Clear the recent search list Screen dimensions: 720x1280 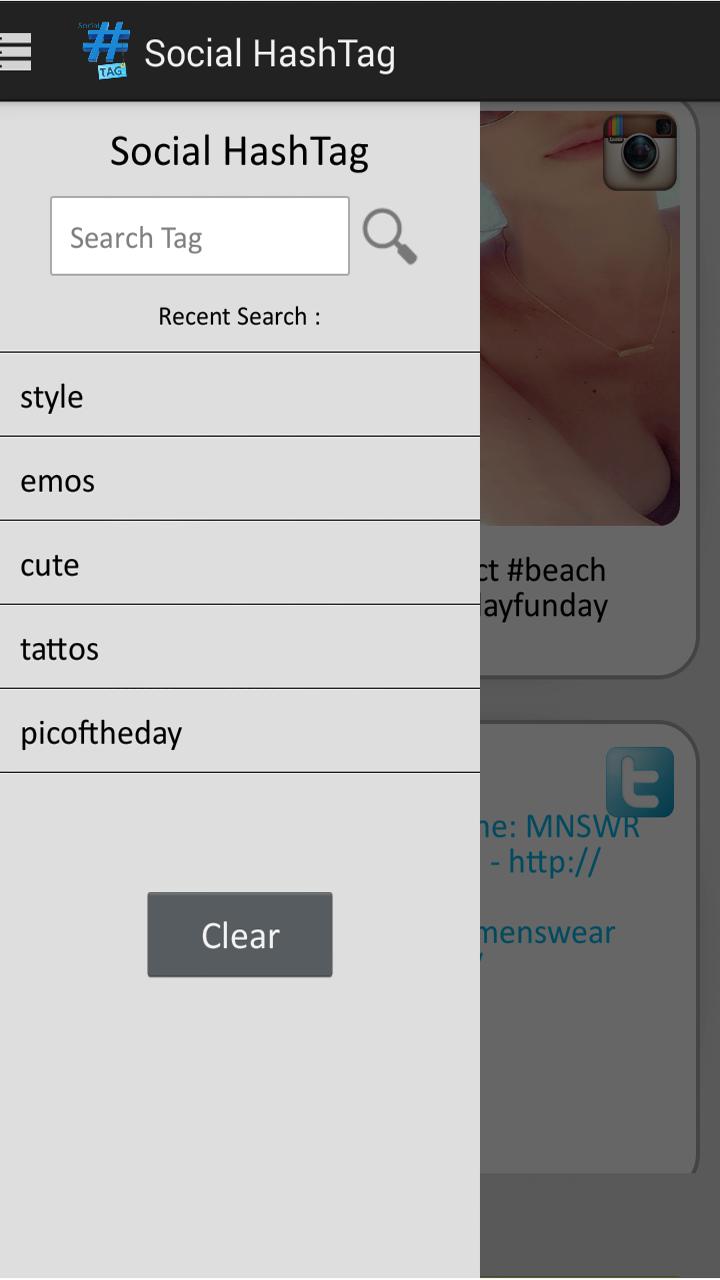tap(240, 935)
